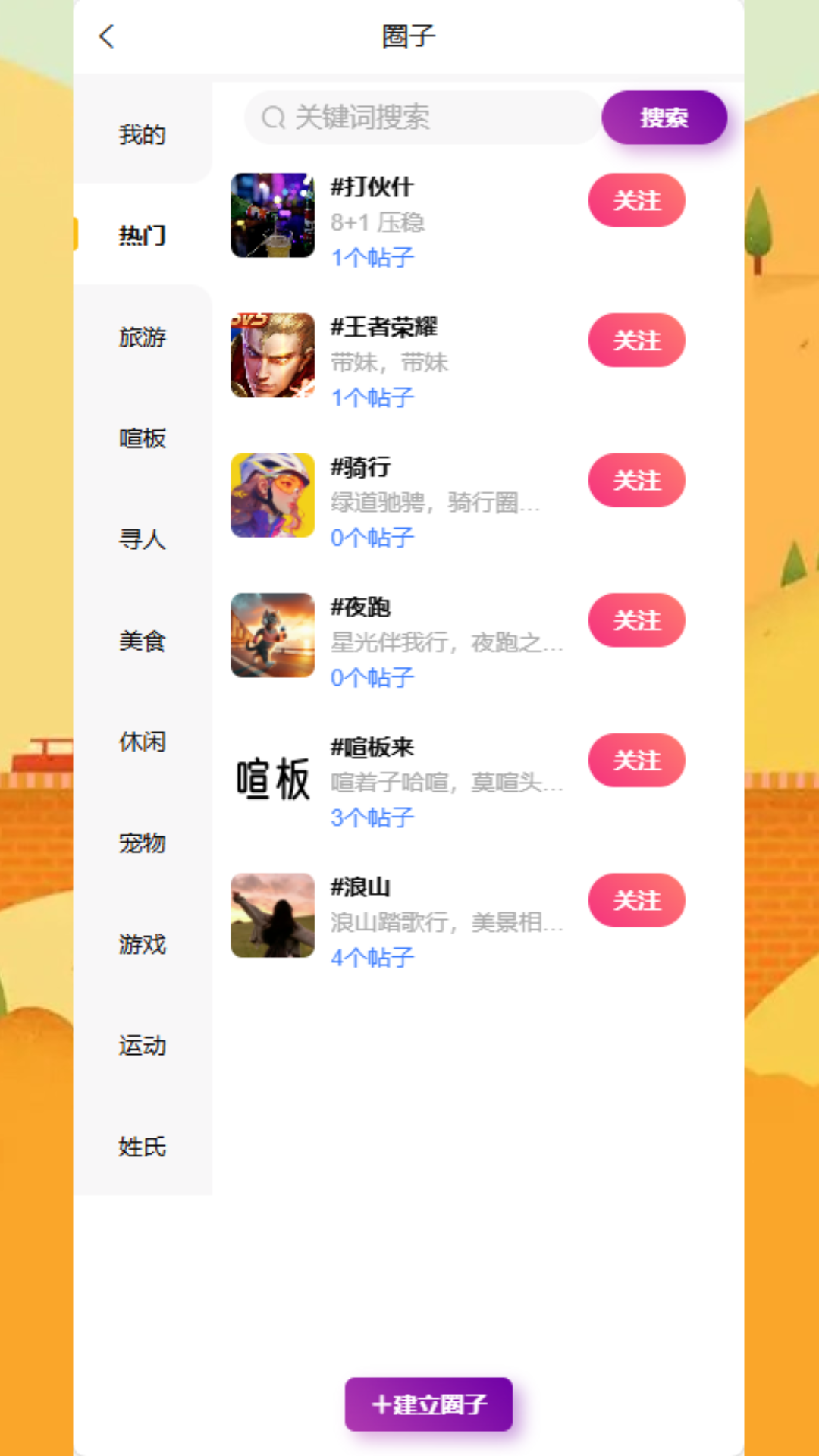Follow the #打伙什 circle
Viewport: 819px width, 1456px height.
[636, 200]
